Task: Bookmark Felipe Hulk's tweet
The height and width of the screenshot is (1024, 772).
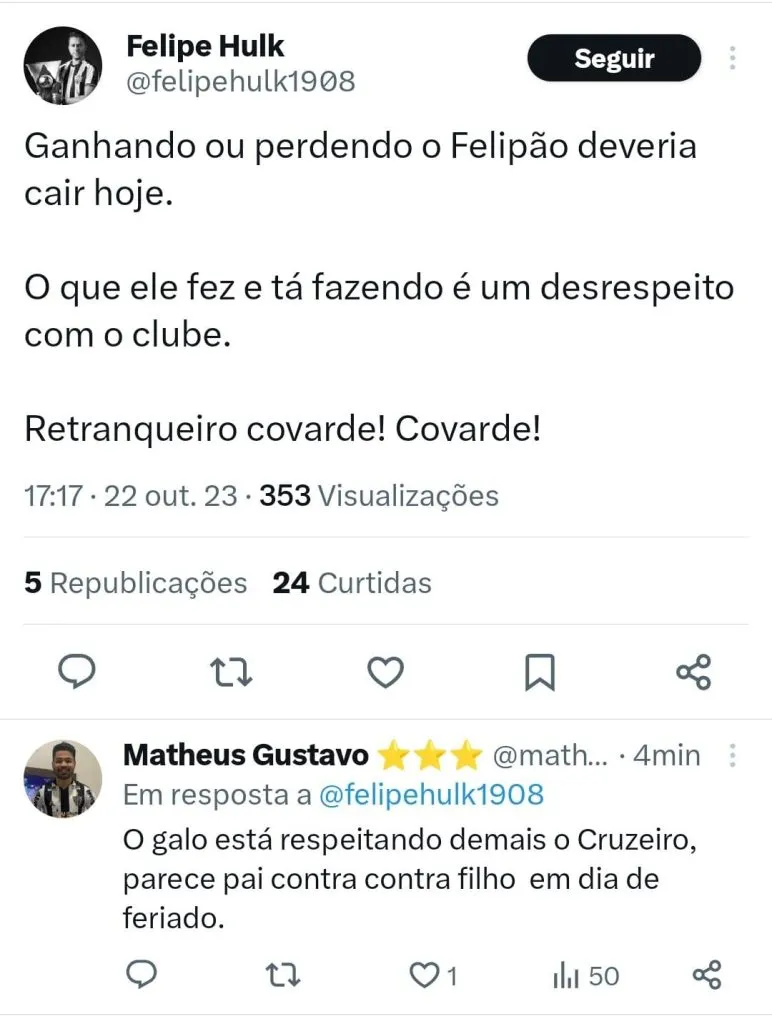Action: pyautogui.click(x=540, y=673)
